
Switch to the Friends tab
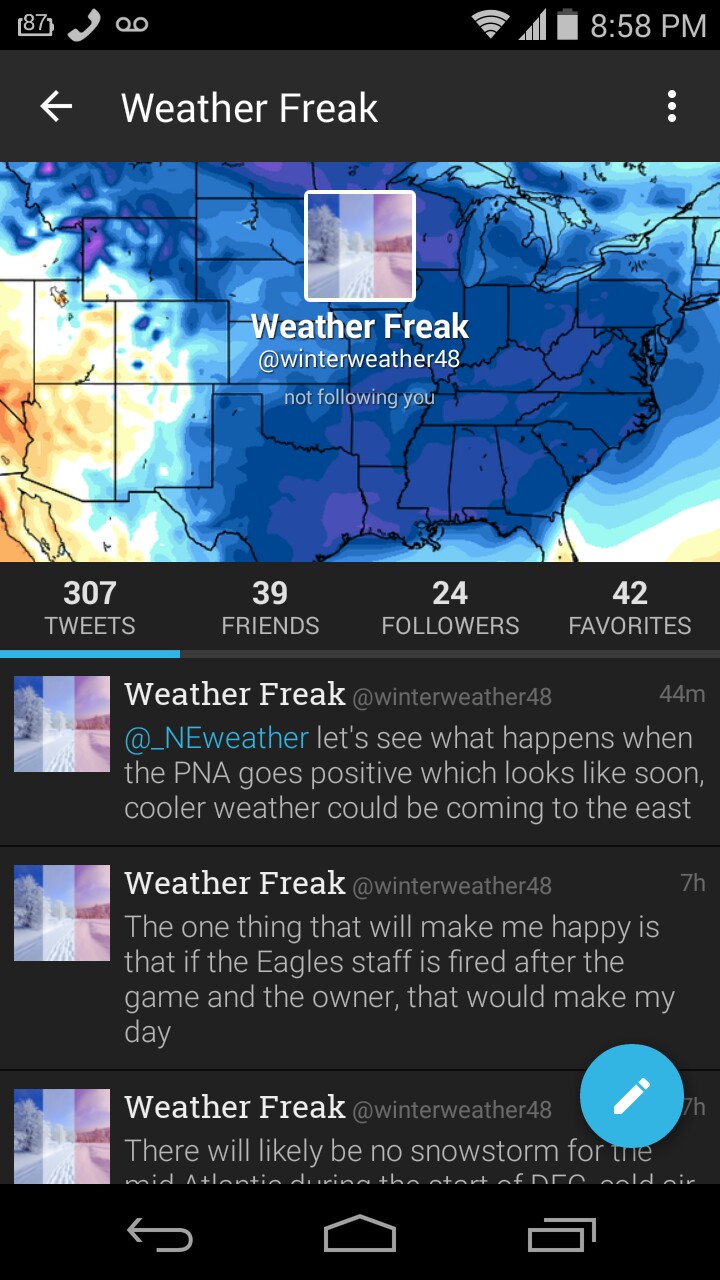(270, 608)
